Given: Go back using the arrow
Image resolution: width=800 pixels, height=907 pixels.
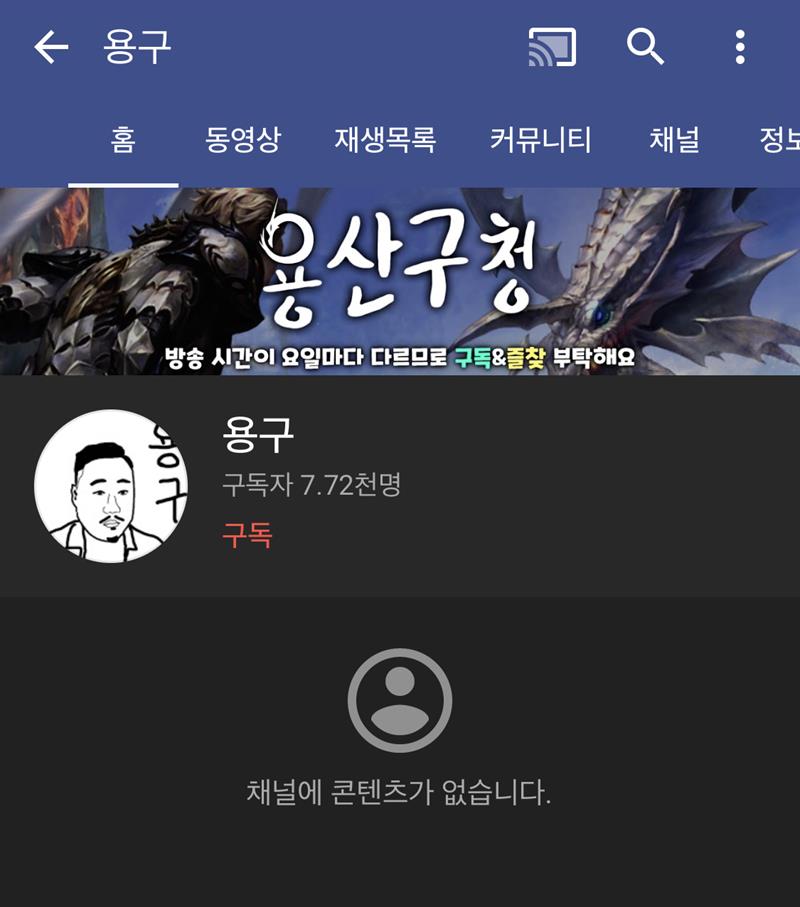Looking at the screenshot, I should (x=51, y=47).
